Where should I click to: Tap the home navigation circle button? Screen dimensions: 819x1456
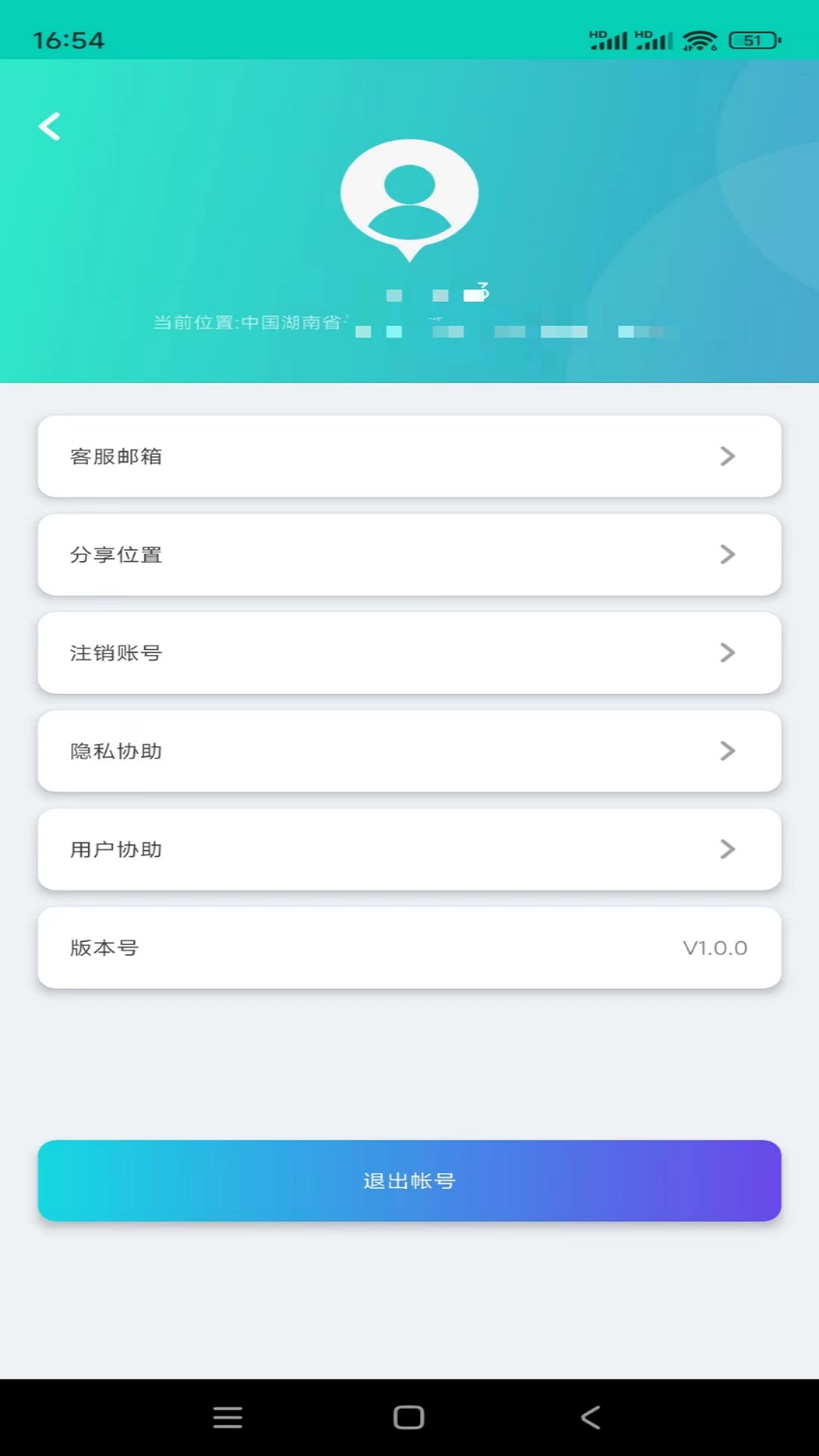click(x=408, y=1415)
